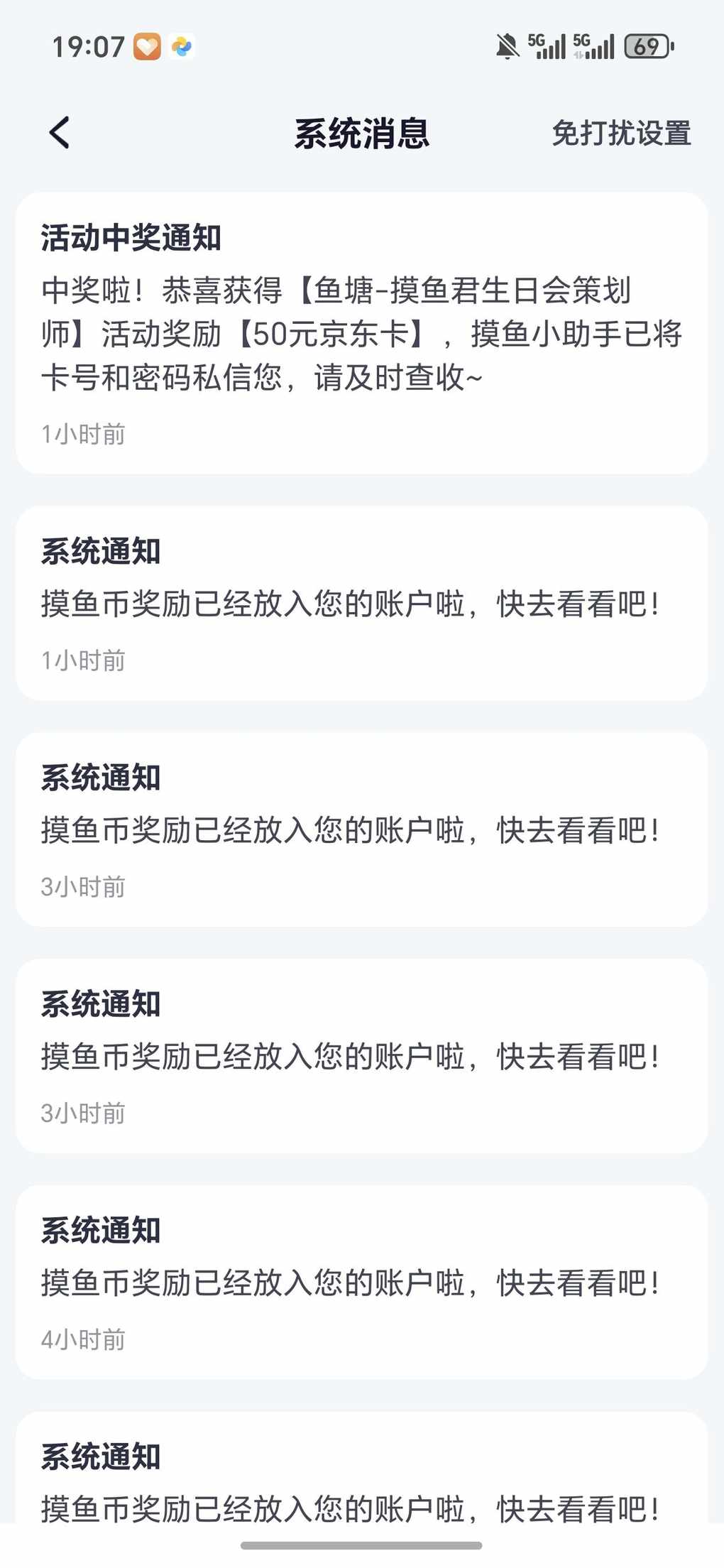Open 免打扰设置 settings

click(621, 134)
